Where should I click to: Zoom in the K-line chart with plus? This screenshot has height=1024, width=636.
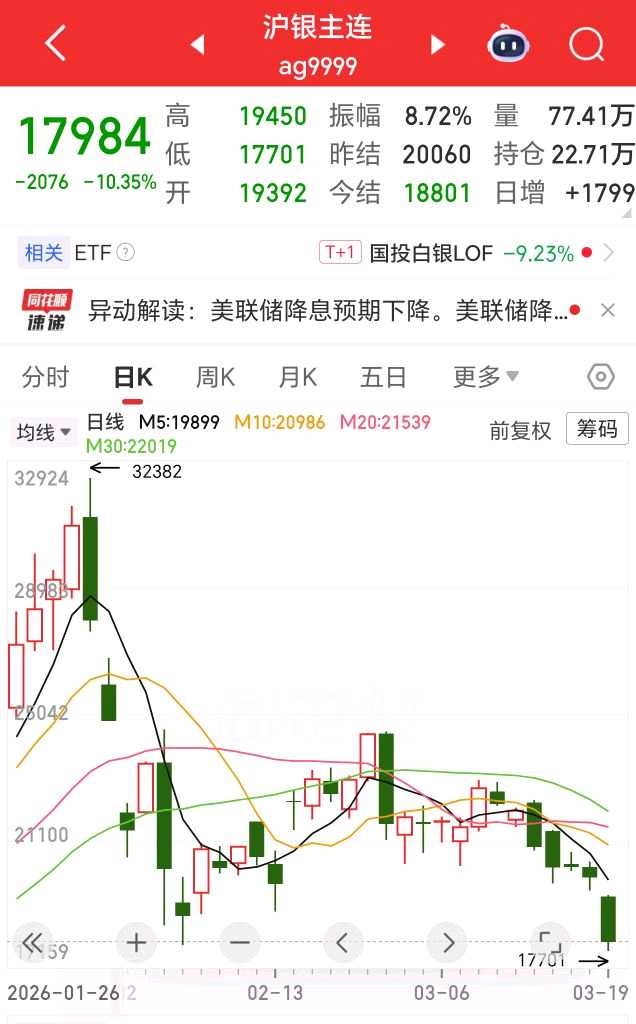pos(136,941)
